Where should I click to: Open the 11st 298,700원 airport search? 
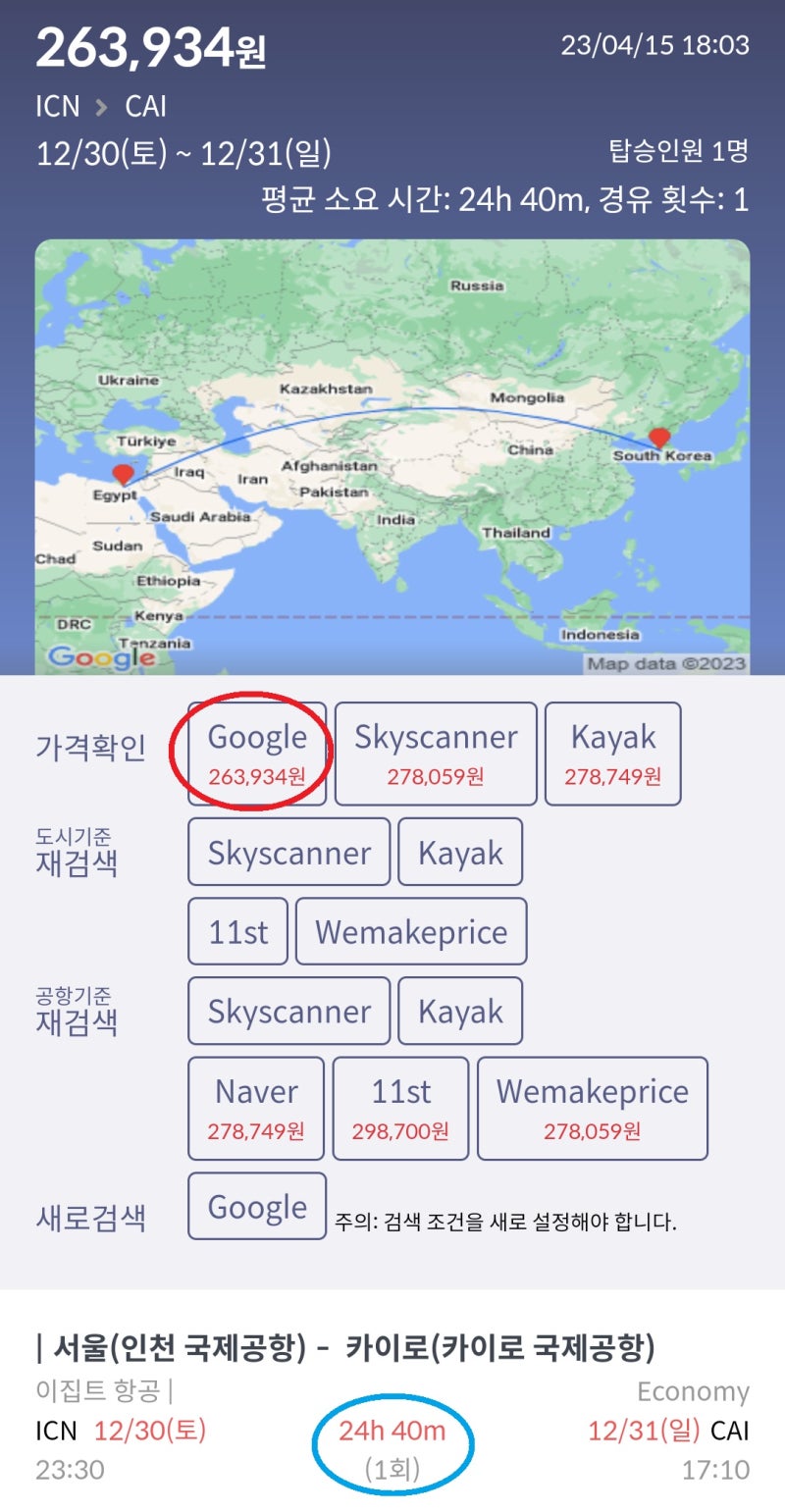click(400, 1108)
